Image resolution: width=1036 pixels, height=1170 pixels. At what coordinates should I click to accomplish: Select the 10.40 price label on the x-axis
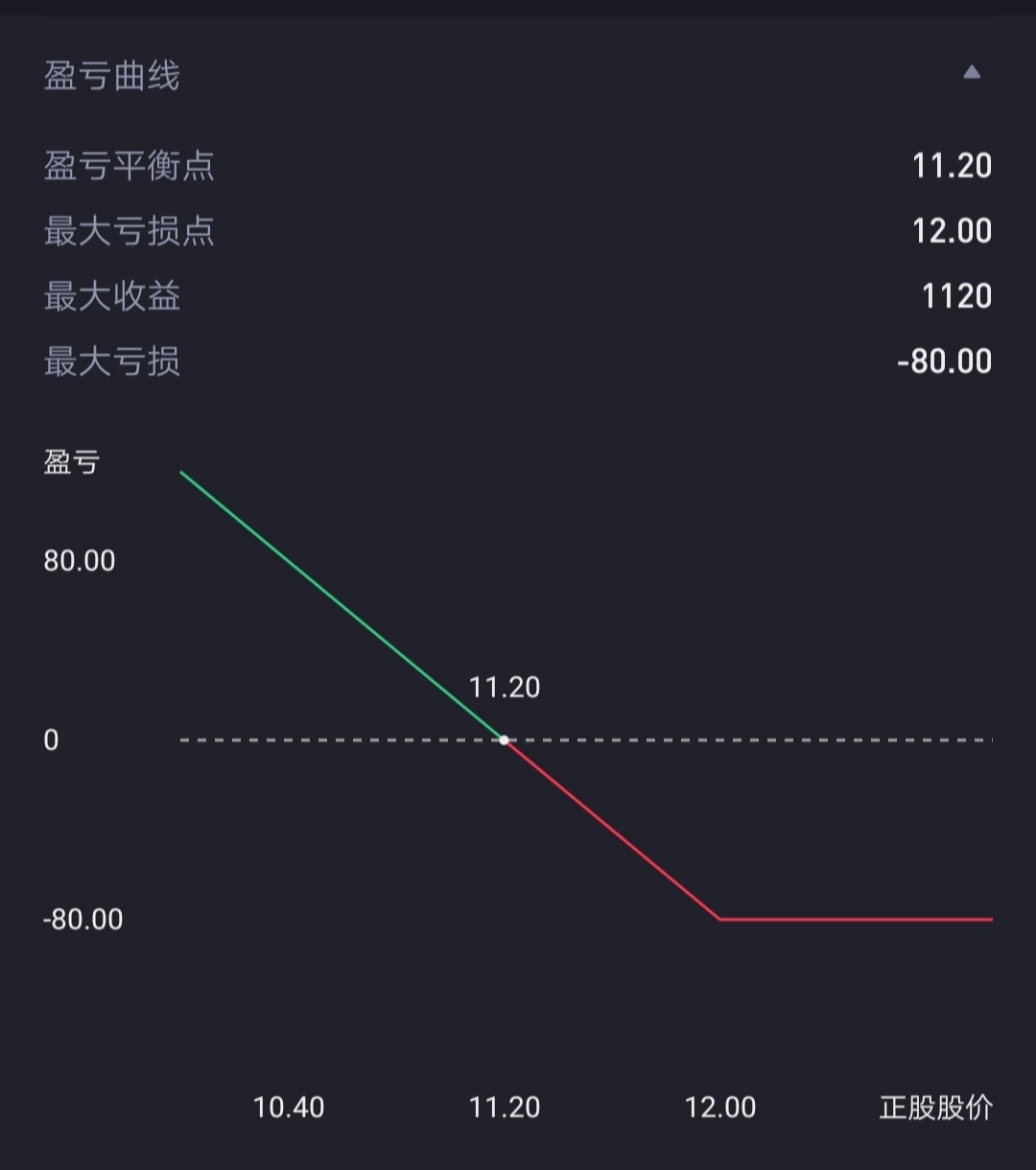[289, 1108]
